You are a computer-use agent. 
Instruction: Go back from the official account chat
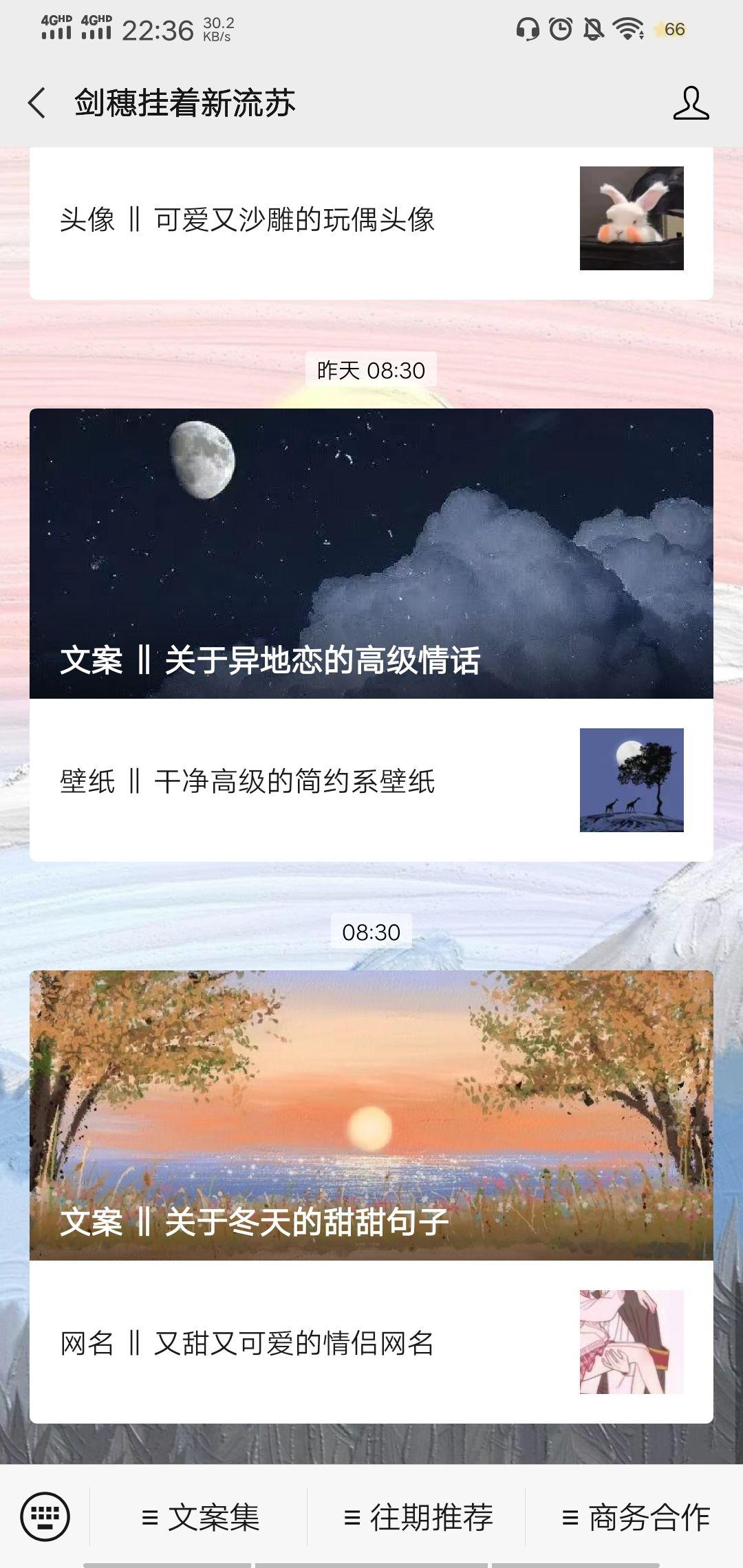[37, 103]
